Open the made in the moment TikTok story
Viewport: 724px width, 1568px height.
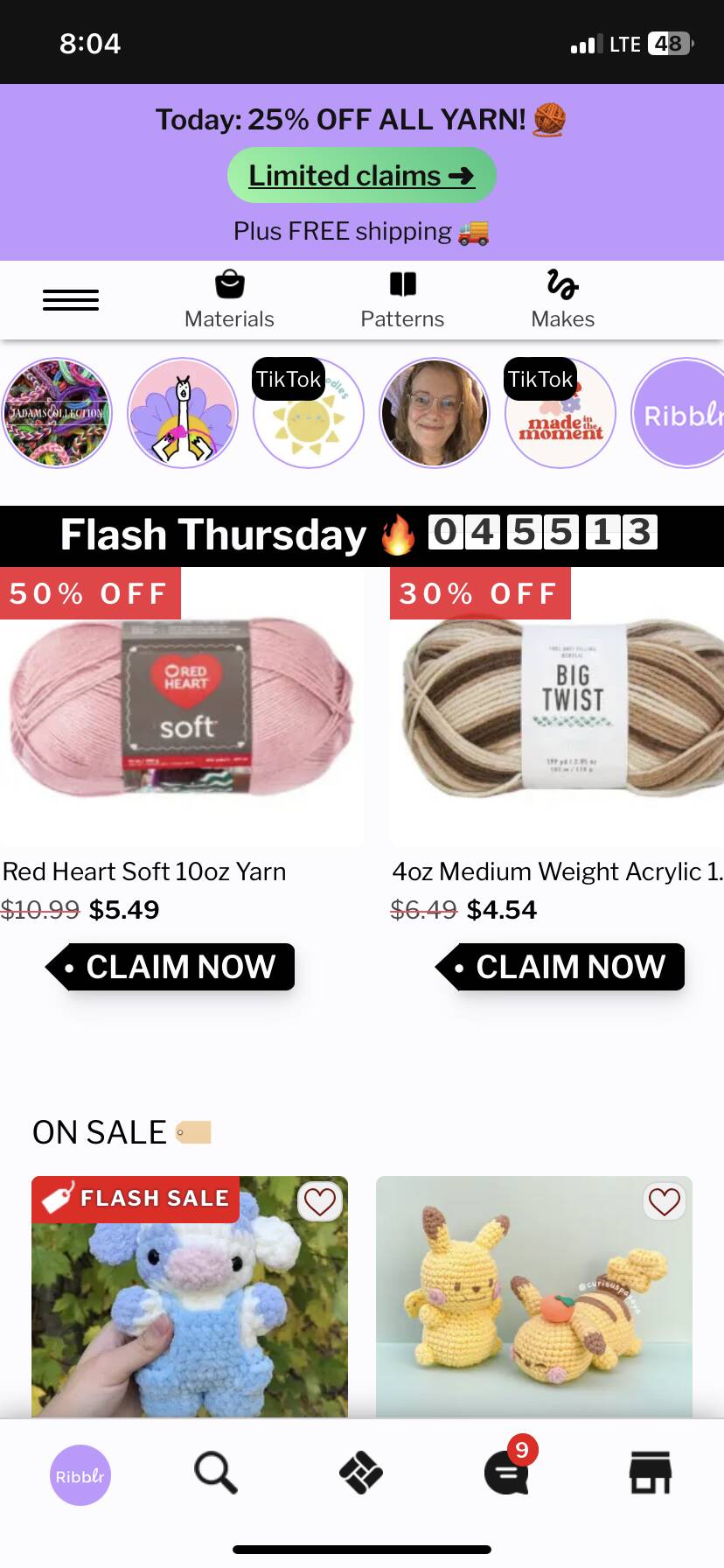[x=560, y=412]
